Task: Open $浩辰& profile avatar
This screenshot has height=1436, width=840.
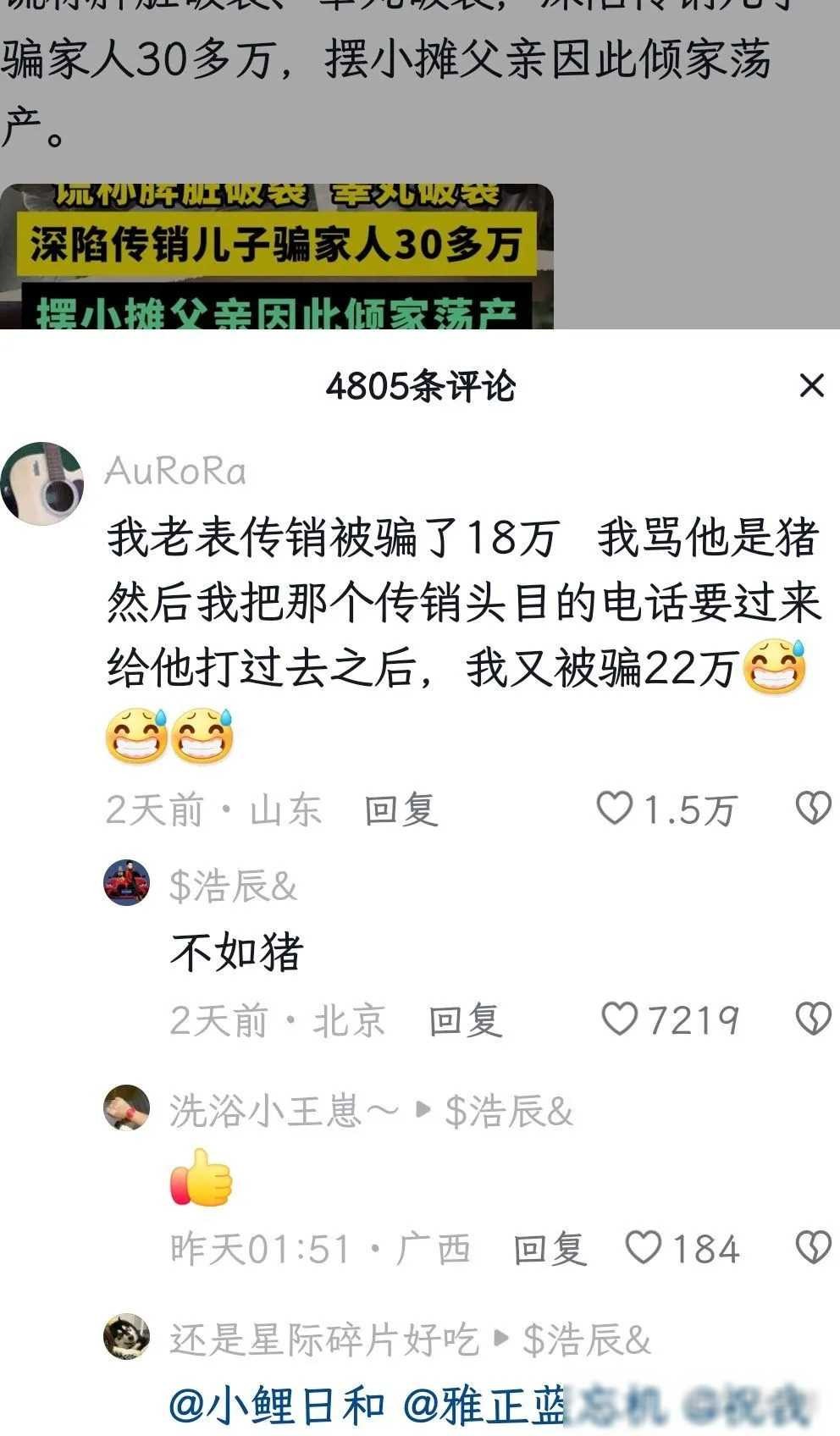Action: point(127,883)
